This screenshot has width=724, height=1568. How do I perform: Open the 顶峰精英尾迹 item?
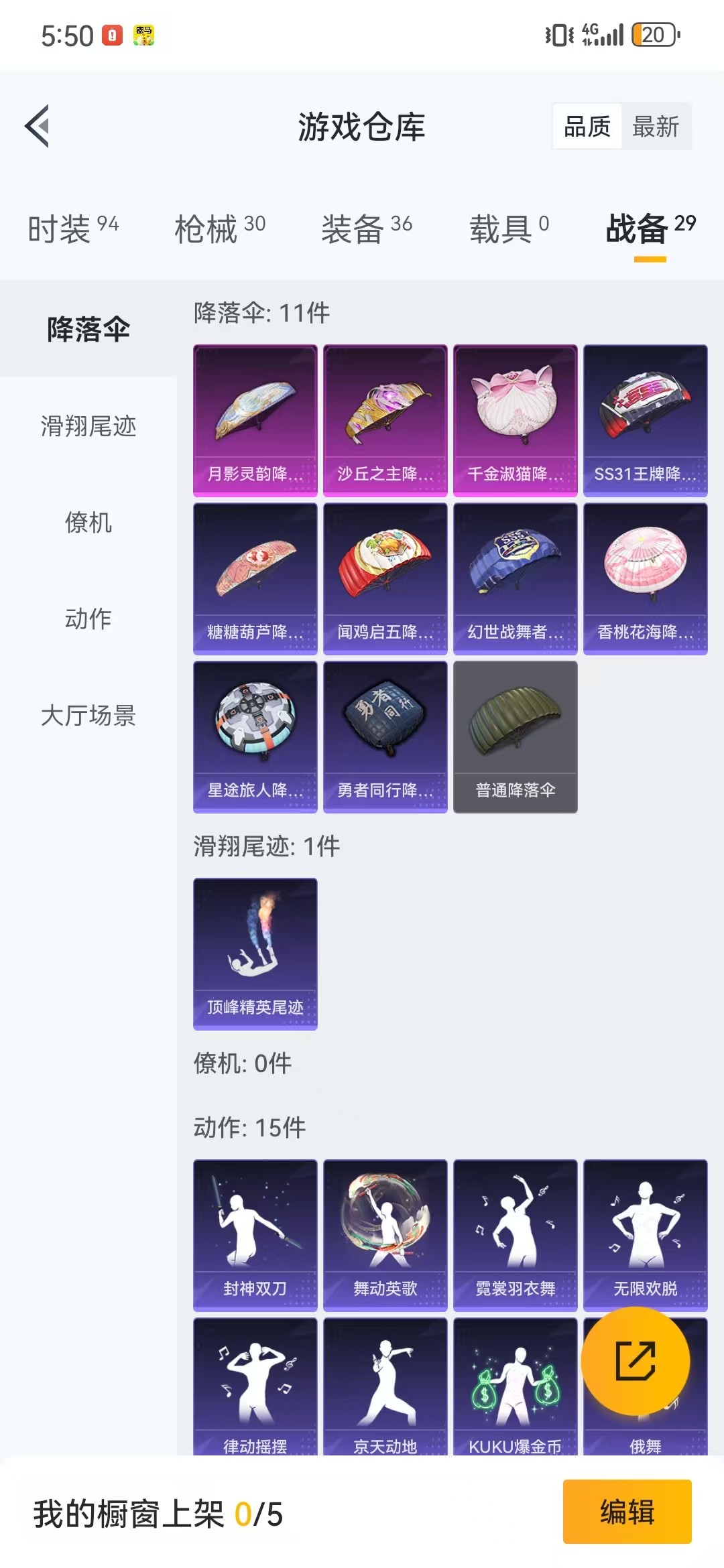pyautogui.click(x=255, y=953)
